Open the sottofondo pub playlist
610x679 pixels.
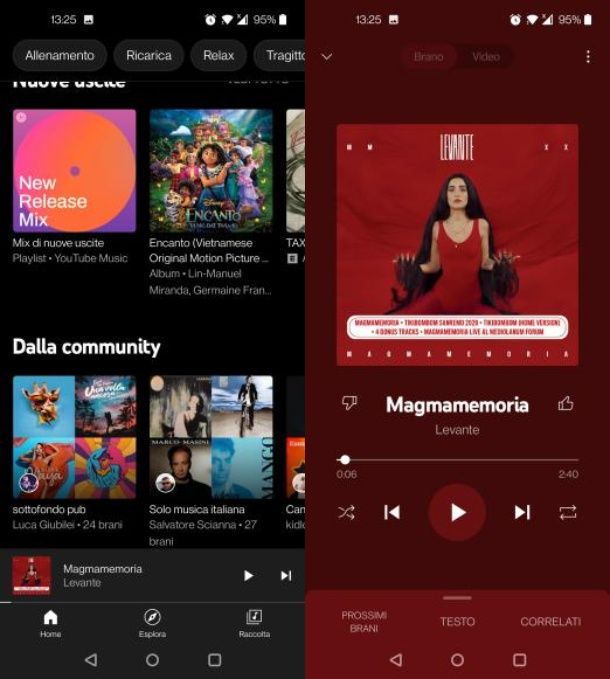[x=74, y=437]
